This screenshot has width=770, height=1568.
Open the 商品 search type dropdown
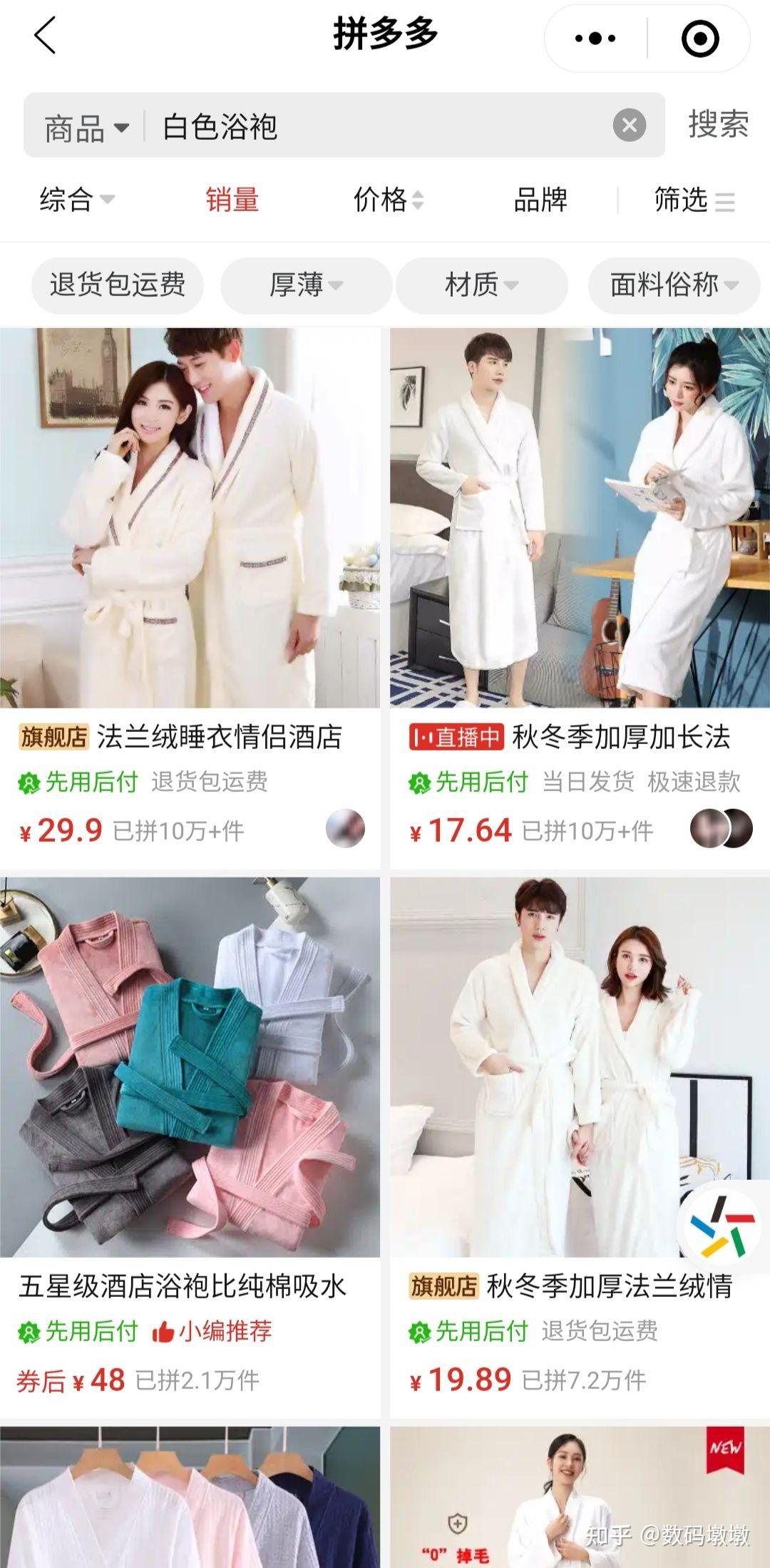point(86,128)
